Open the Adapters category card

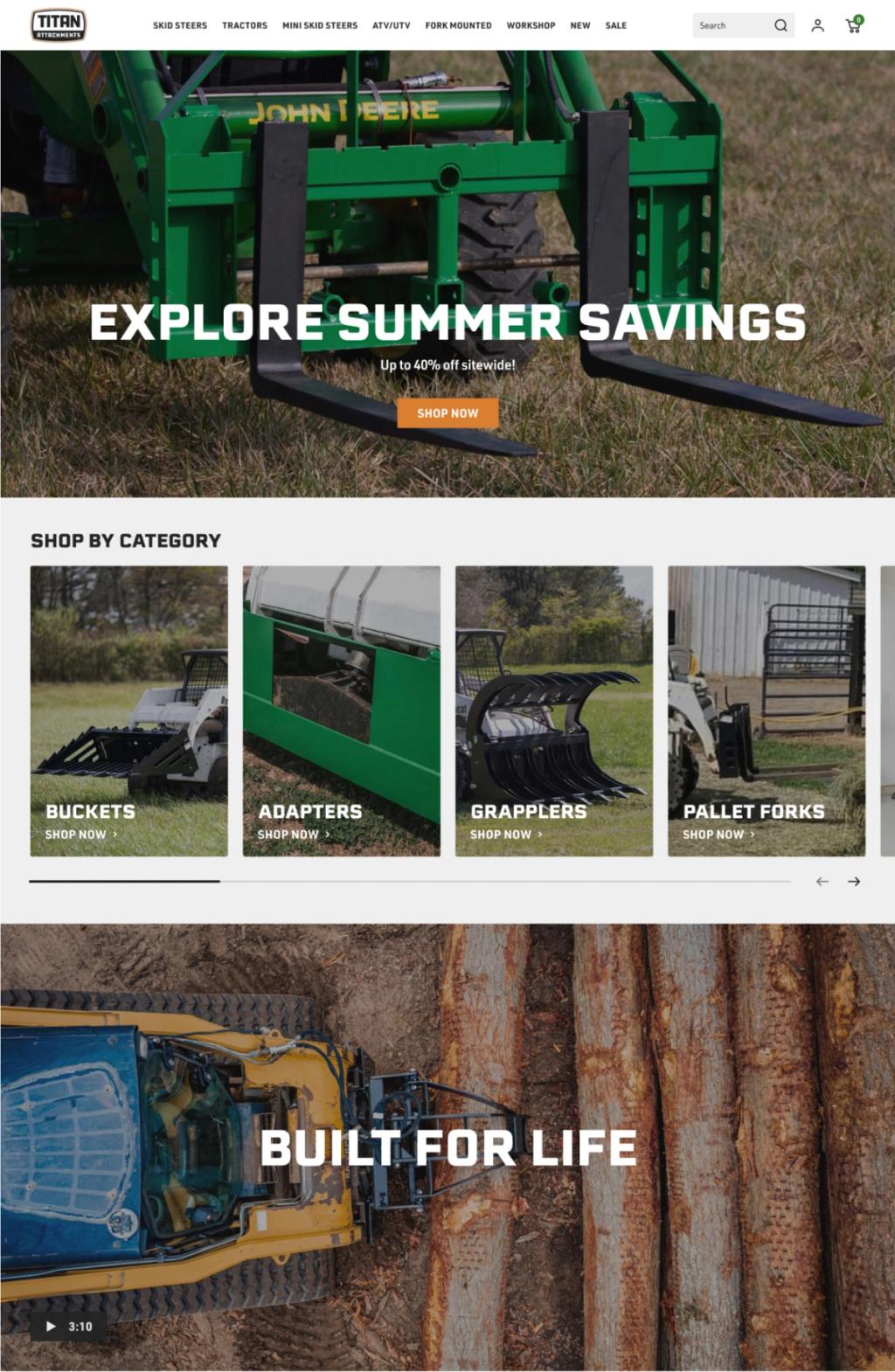(342, 710)
